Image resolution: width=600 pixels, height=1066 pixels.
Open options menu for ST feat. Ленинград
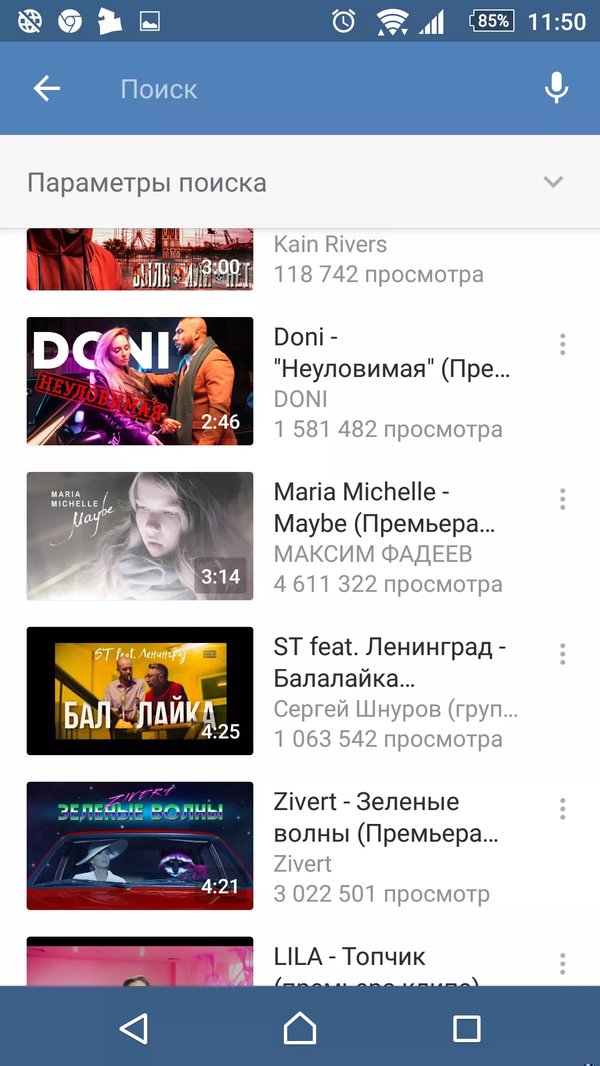click(562, 654)
